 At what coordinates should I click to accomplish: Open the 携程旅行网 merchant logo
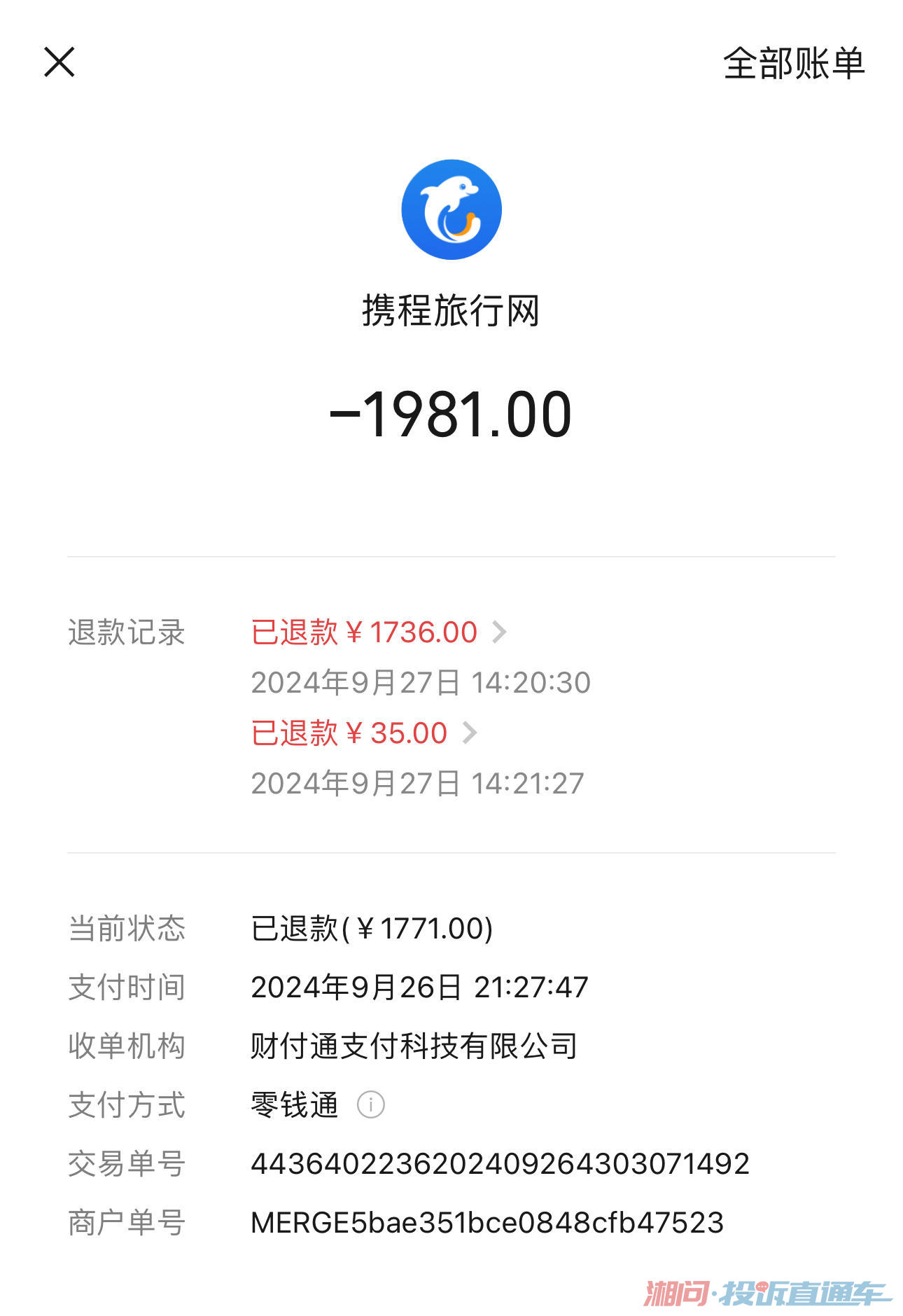pyautogui.click(x=451, y=209)
